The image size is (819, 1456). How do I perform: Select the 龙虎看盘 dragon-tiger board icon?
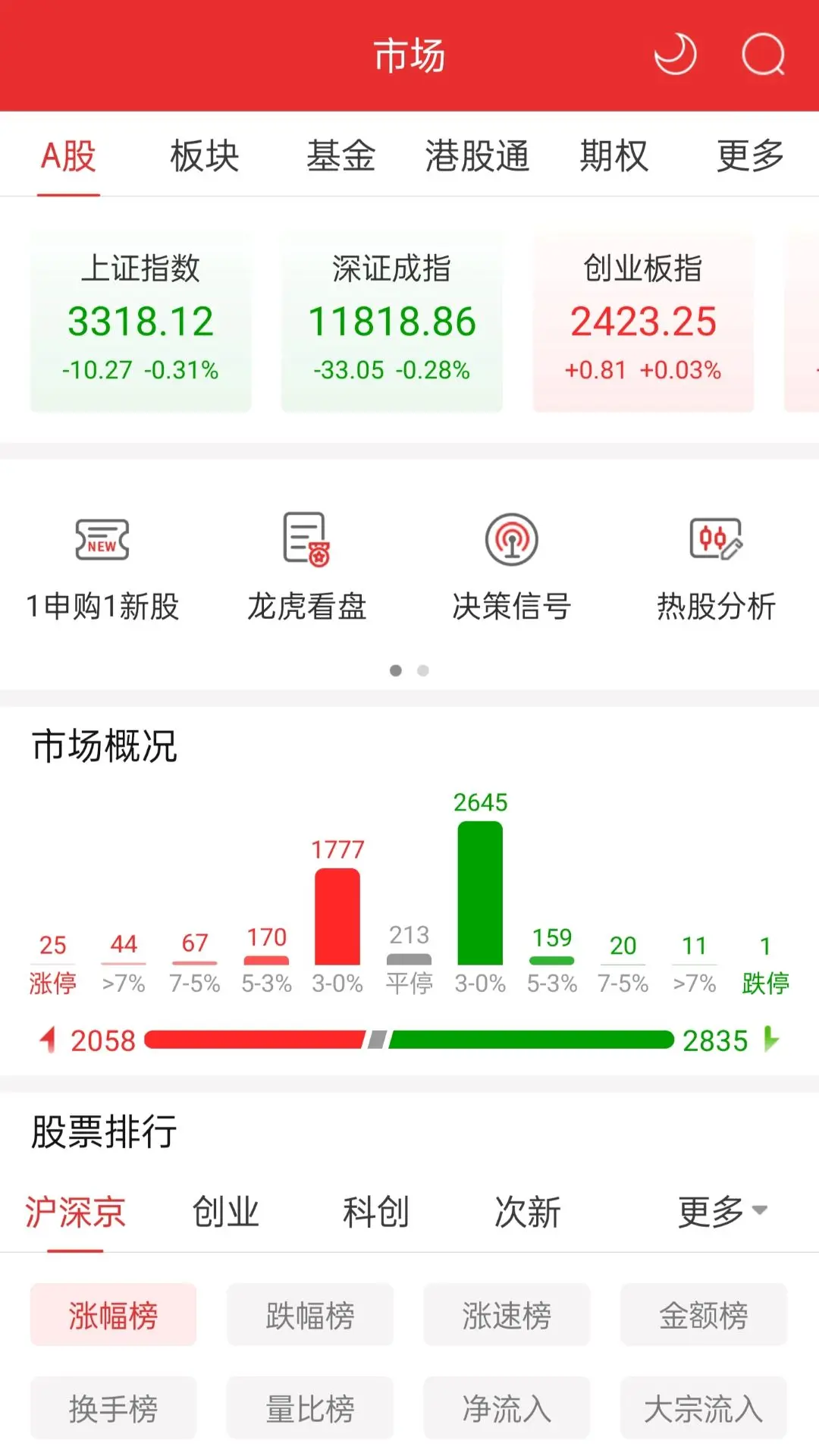point(307,565)
